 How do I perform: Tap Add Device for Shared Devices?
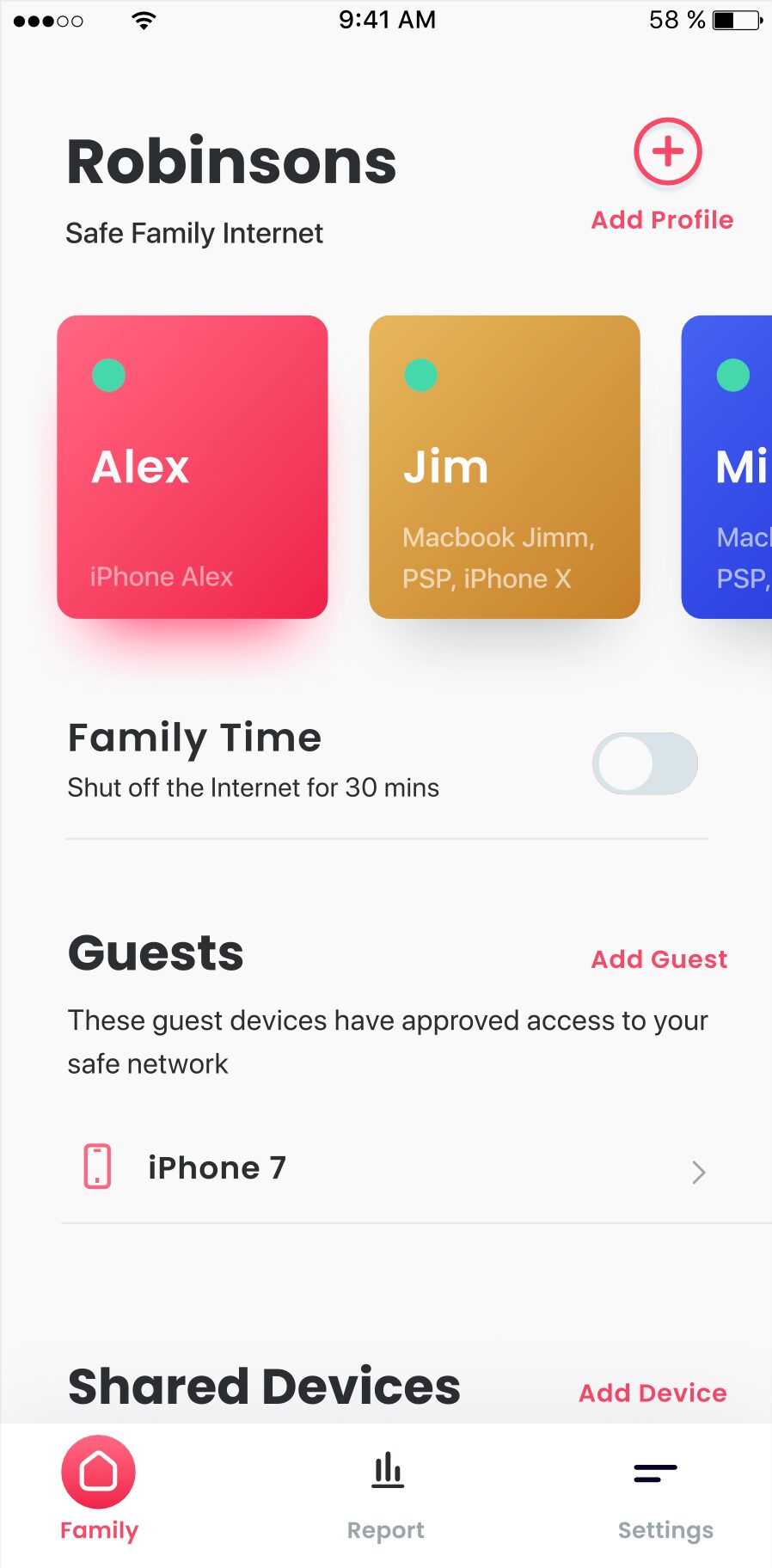pos(653,1393)
